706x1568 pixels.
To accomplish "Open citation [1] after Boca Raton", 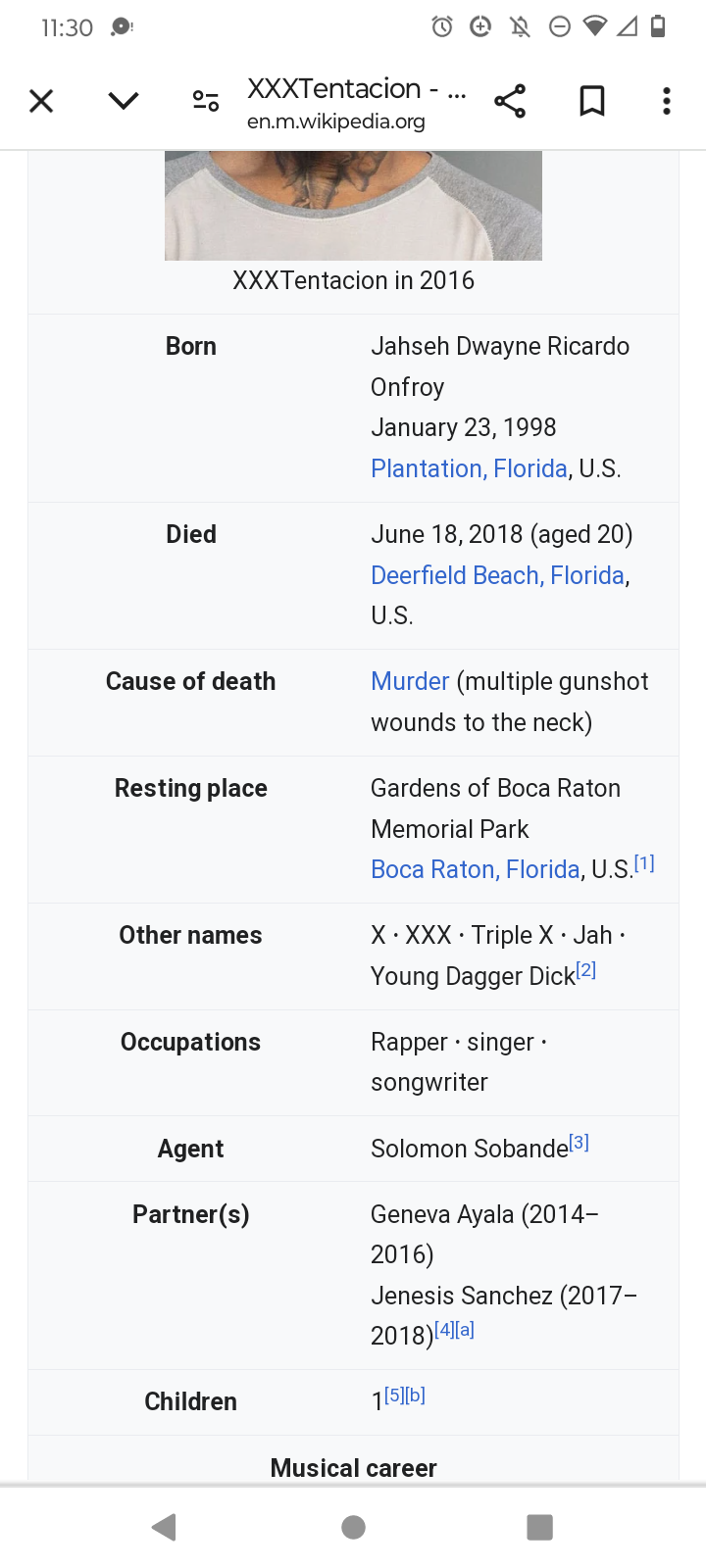I will point(644,863).
